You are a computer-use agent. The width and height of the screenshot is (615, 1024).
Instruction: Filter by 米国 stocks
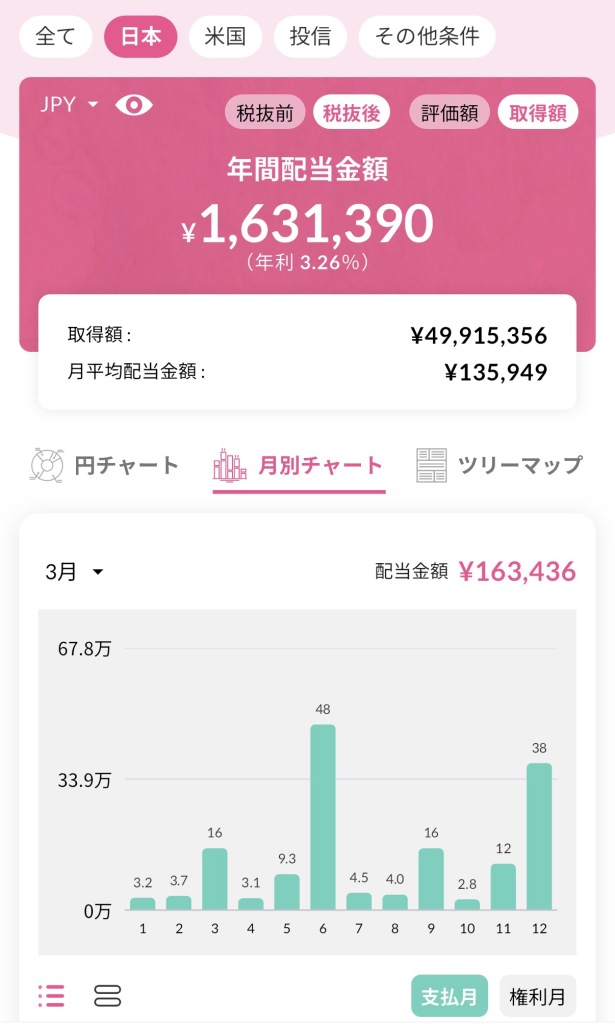[x=225, y=38]
